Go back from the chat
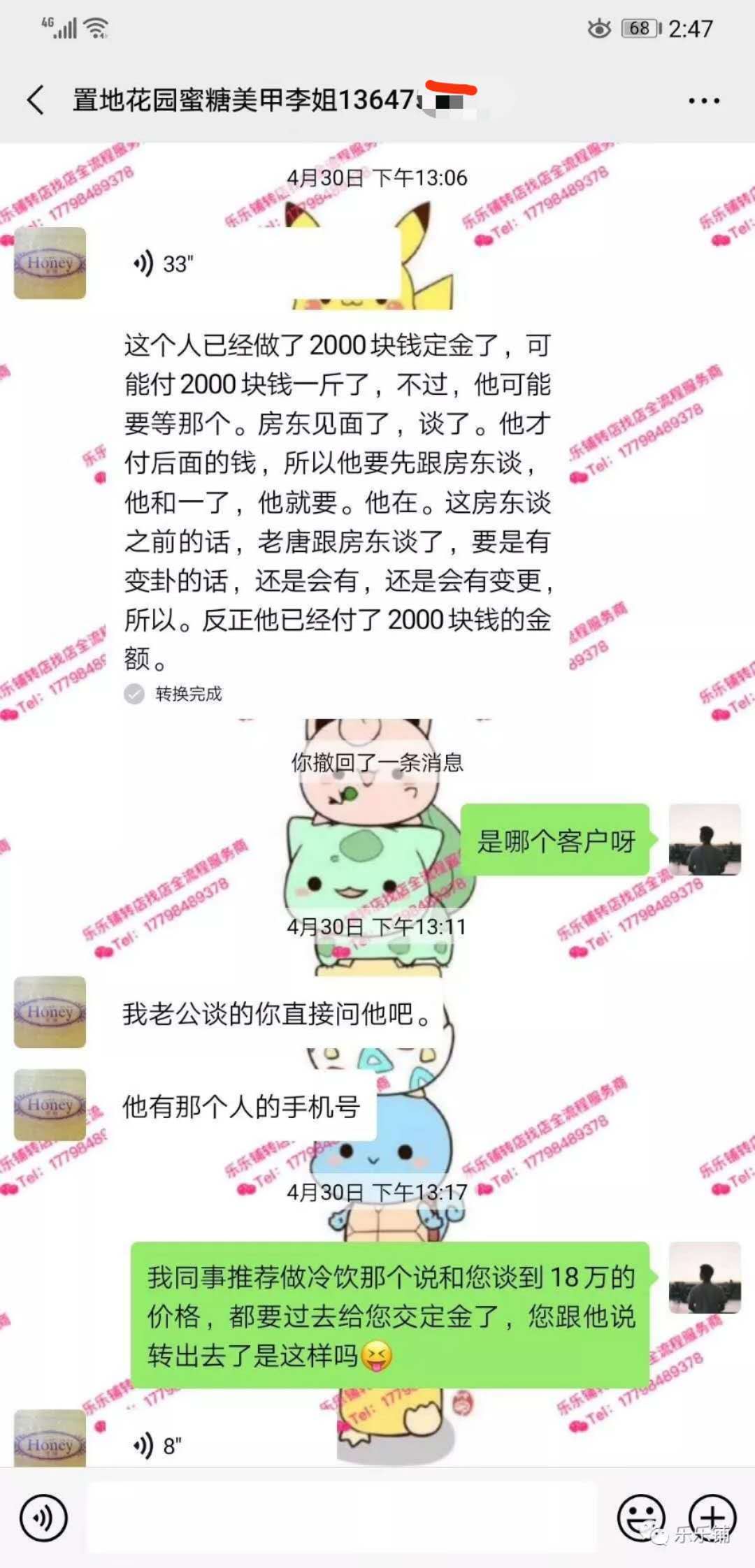Image resolution: width=755 pixels, height=1568 pixels. (x=36, y=100)
